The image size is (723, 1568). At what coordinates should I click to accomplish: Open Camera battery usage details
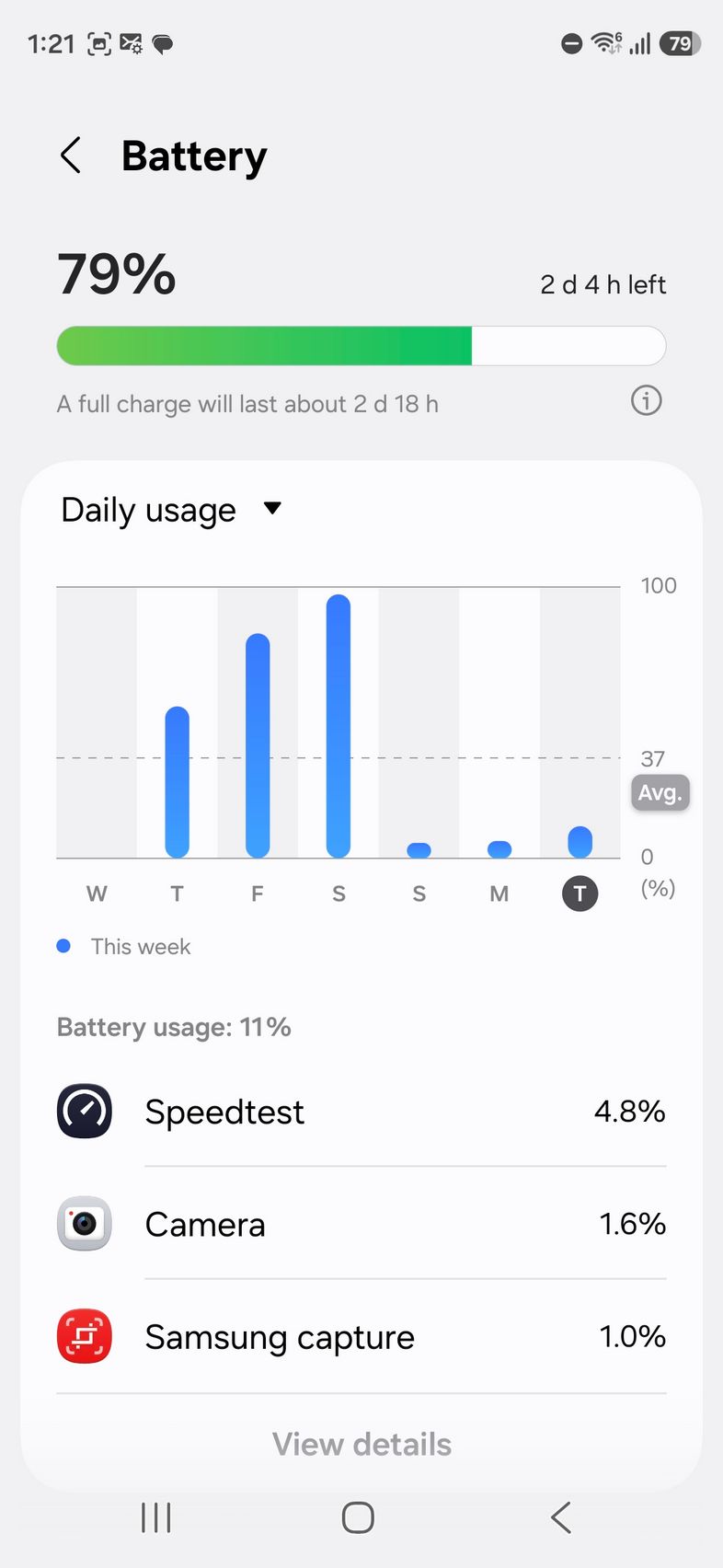[x=361, y=1224]
